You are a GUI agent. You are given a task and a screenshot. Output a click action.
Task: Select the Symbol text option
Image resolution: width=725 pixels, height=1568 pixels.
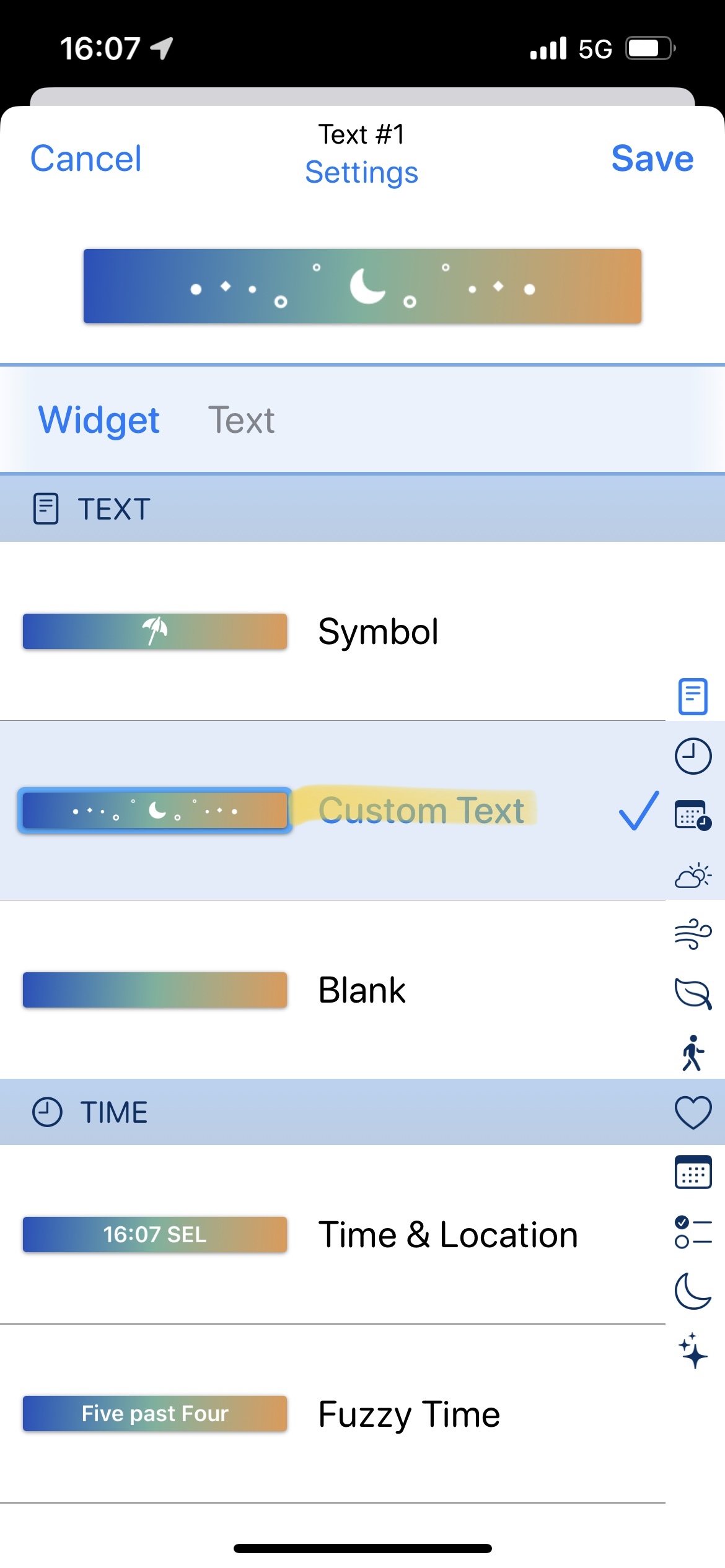pos(377,632)
